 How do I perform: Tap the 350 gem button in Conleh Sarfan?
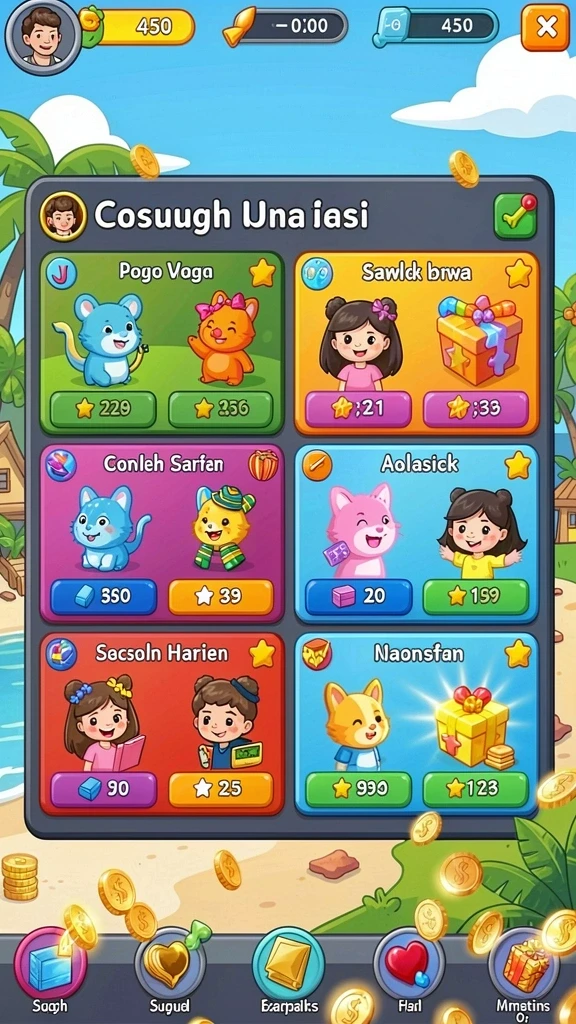tap(103, 596)
